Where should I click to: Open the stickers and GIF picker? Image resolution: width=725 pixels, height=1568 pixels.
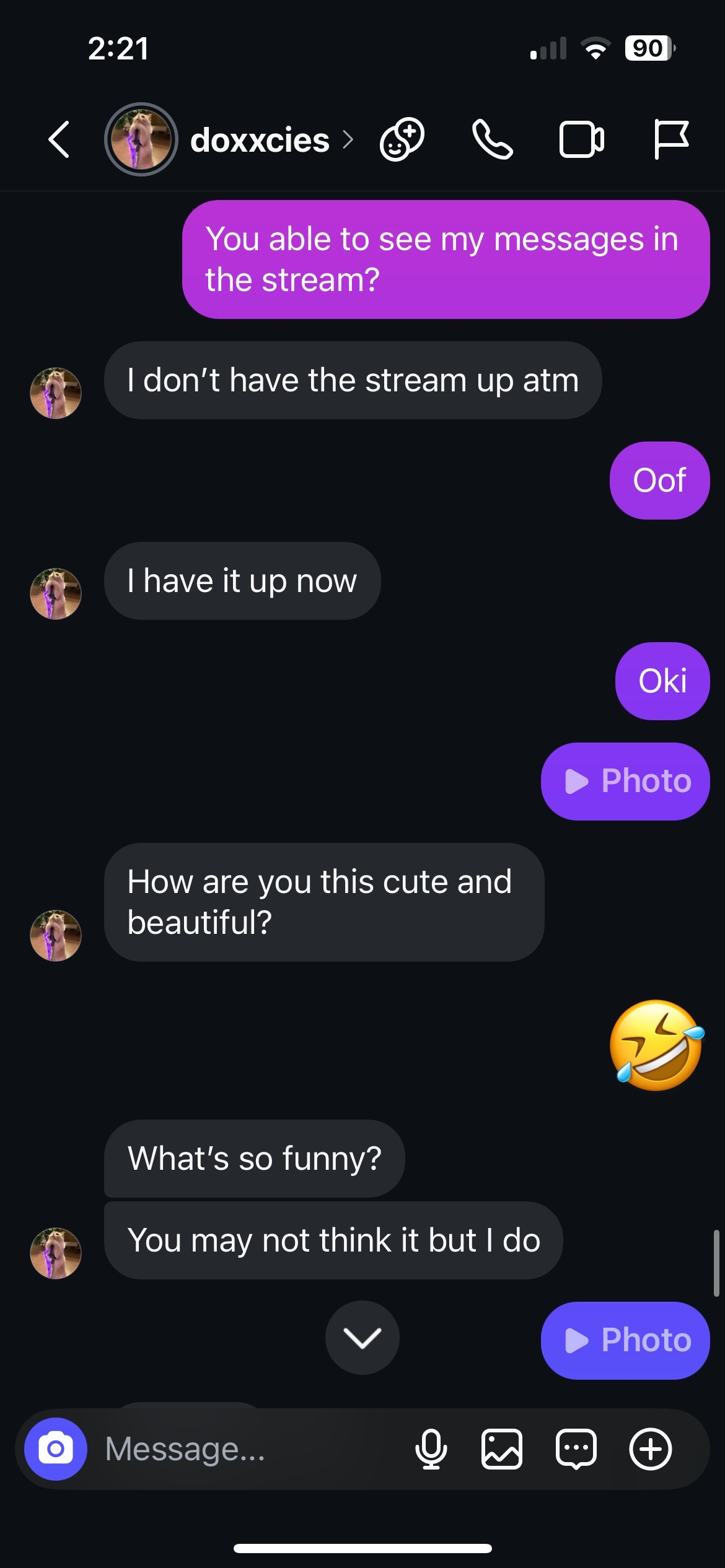(576, 1449)
